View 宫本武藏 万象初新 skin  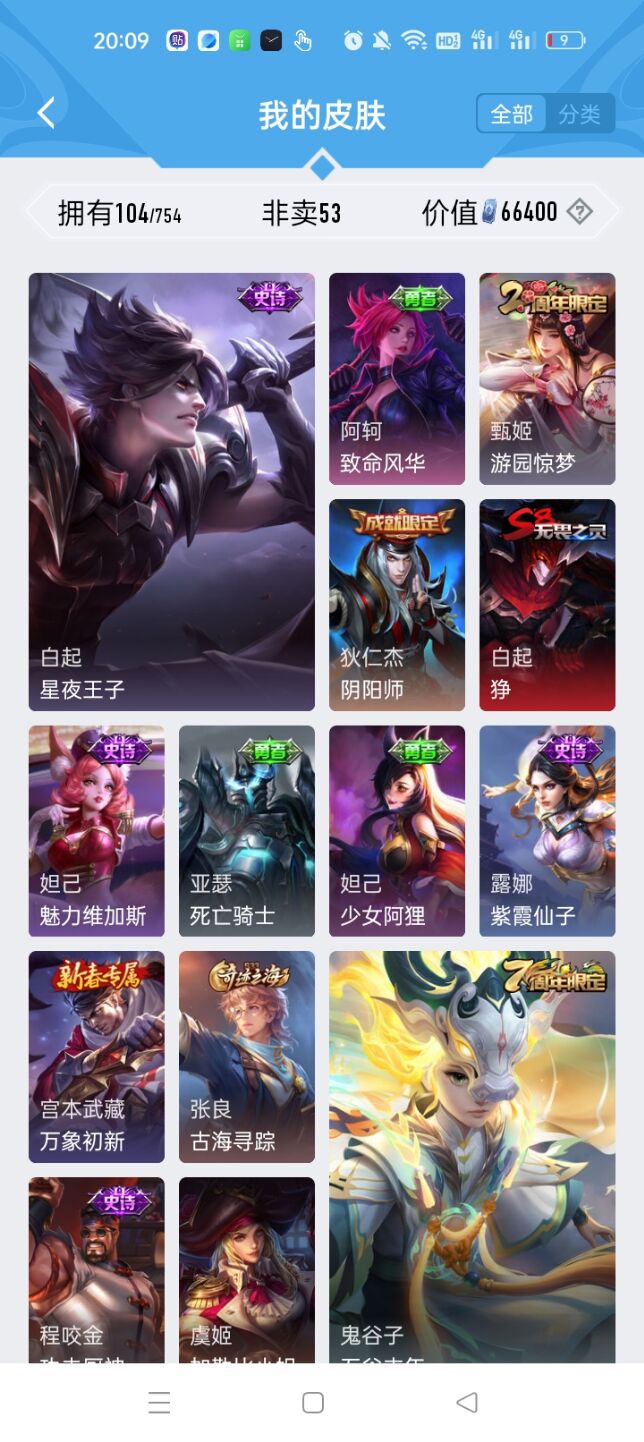pyautogui.click(x=96, y=1056)
